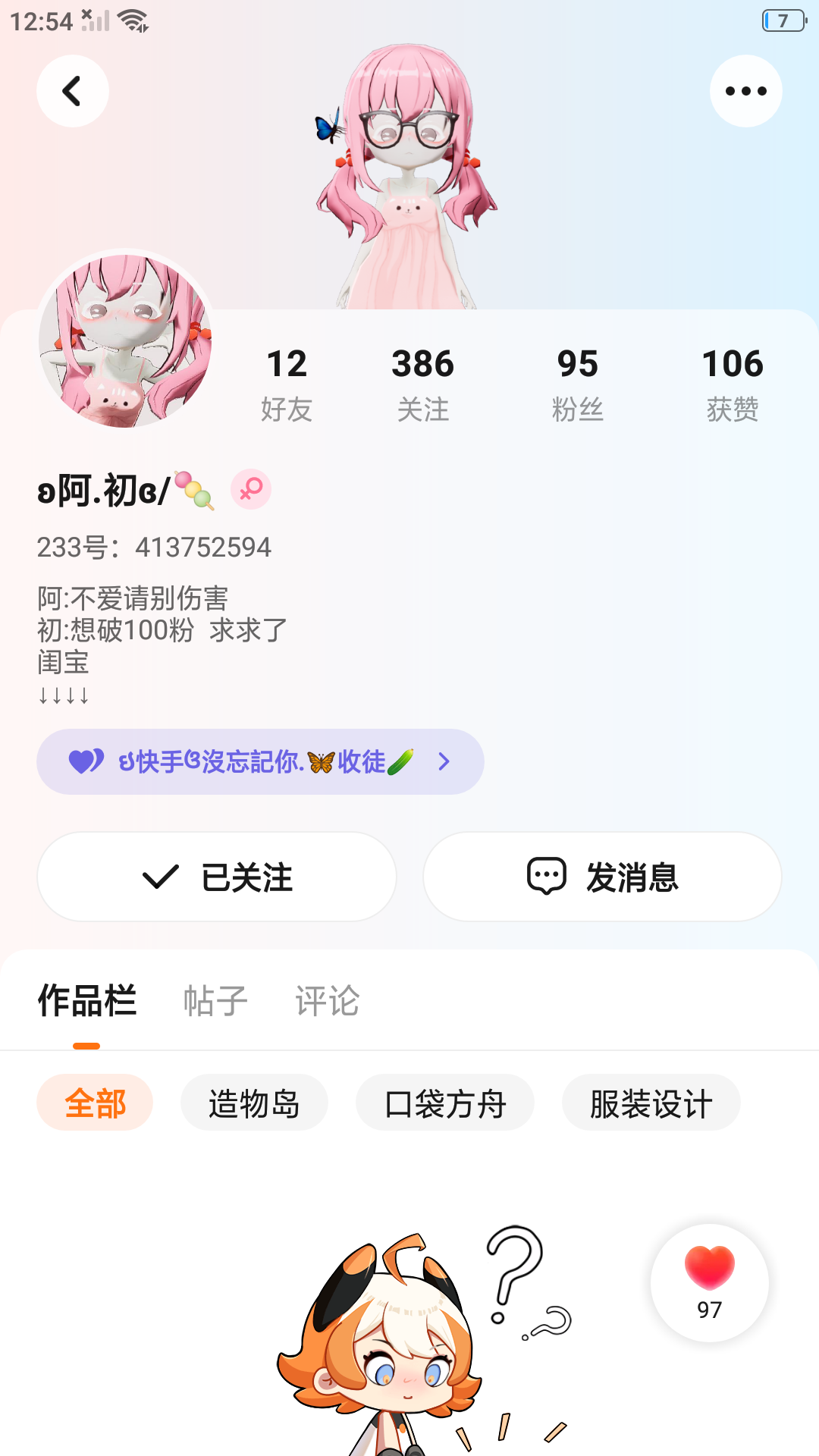
Task: Switch to the 评论 tab
Action: coord(327,1000)
